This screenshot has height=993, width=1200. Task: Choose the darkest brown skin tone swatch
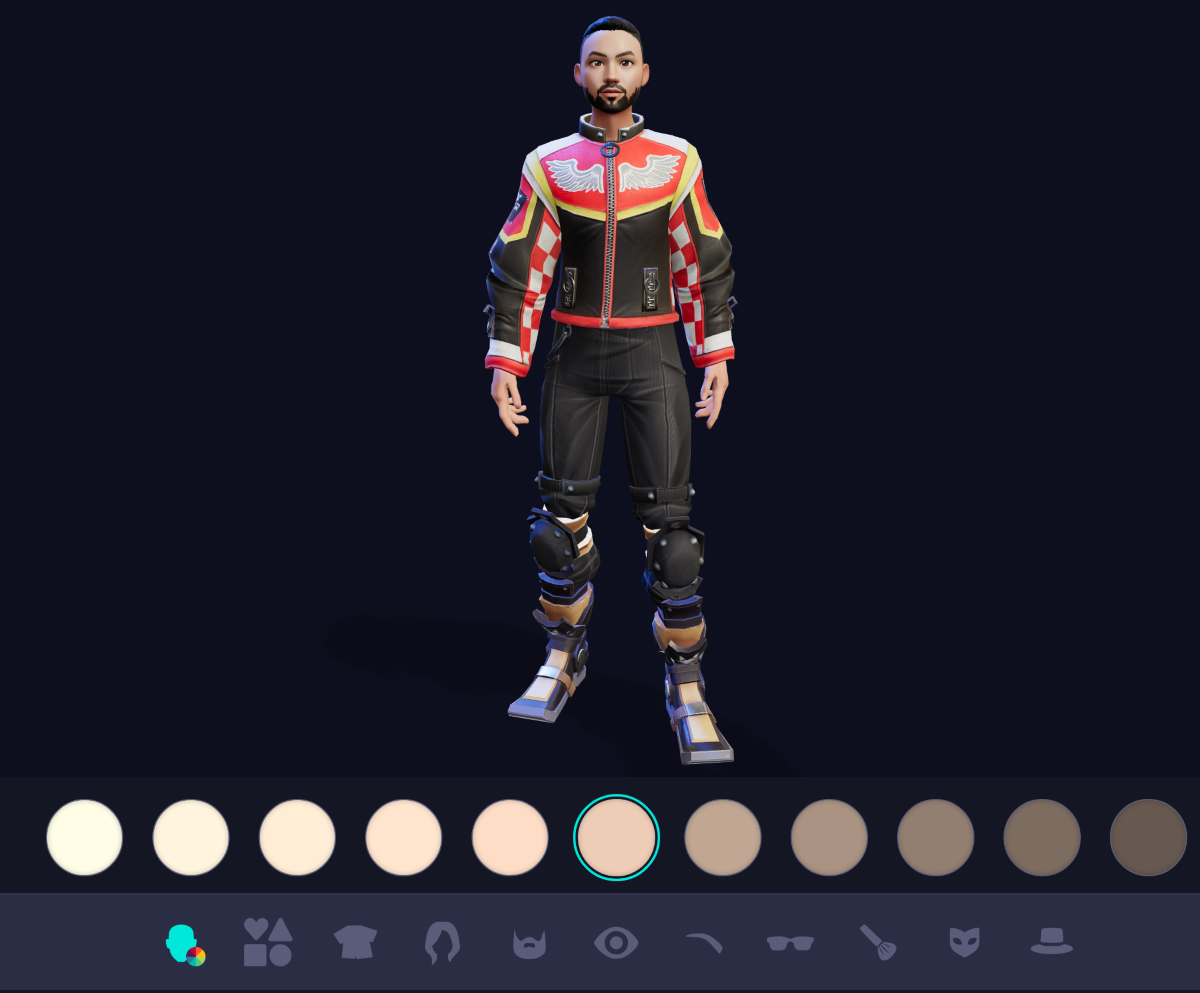[x=1148, y=837]
